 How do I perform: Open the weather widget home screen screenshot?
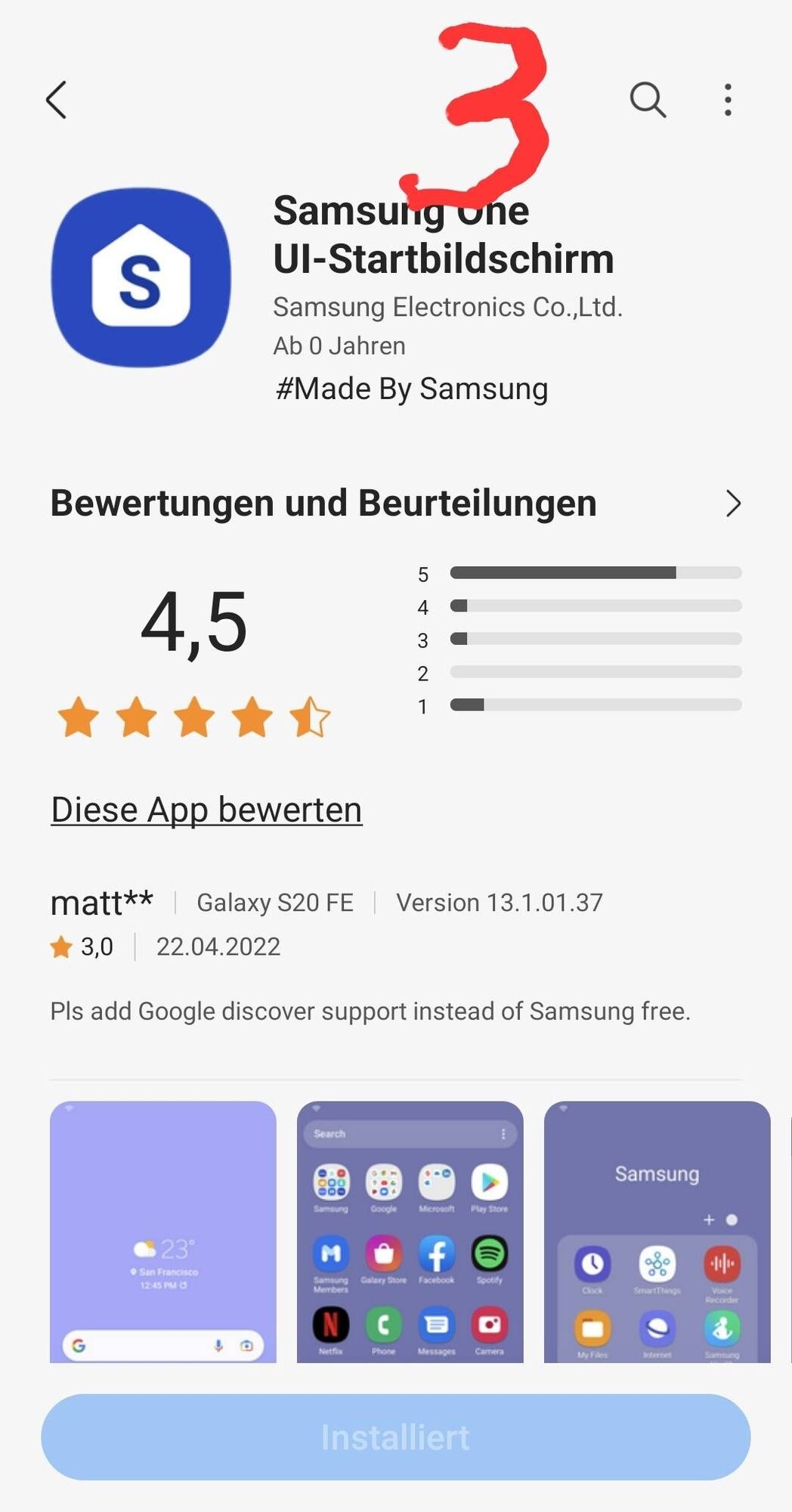[163, 1232]
